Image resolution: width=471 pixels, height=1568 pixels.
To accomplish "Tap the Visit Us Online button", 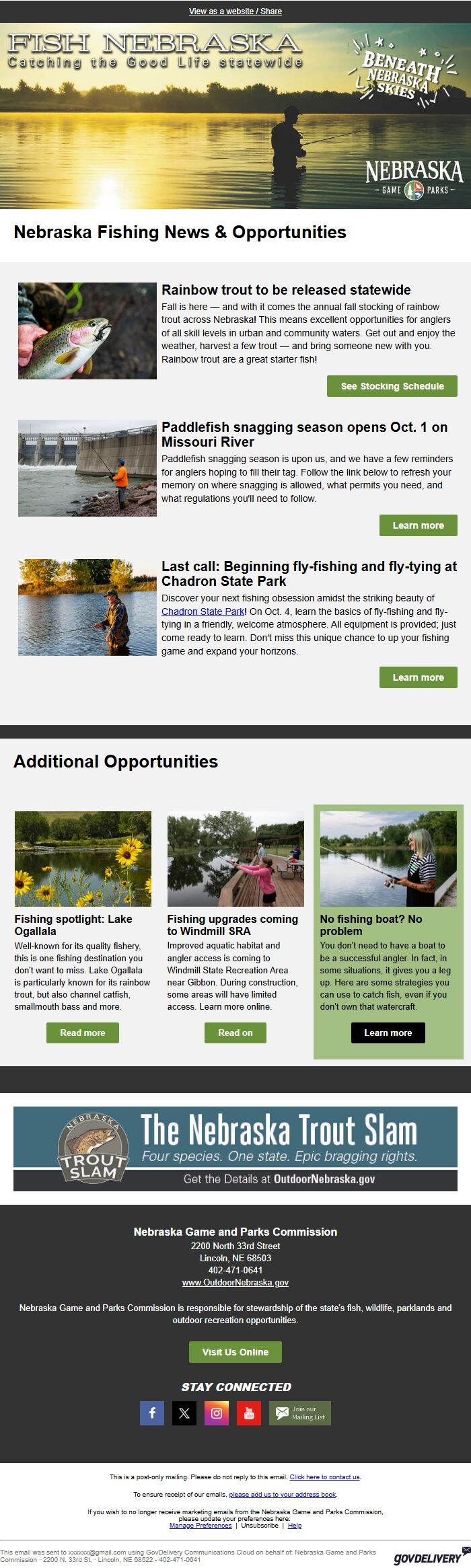I will click(235, 1351).
